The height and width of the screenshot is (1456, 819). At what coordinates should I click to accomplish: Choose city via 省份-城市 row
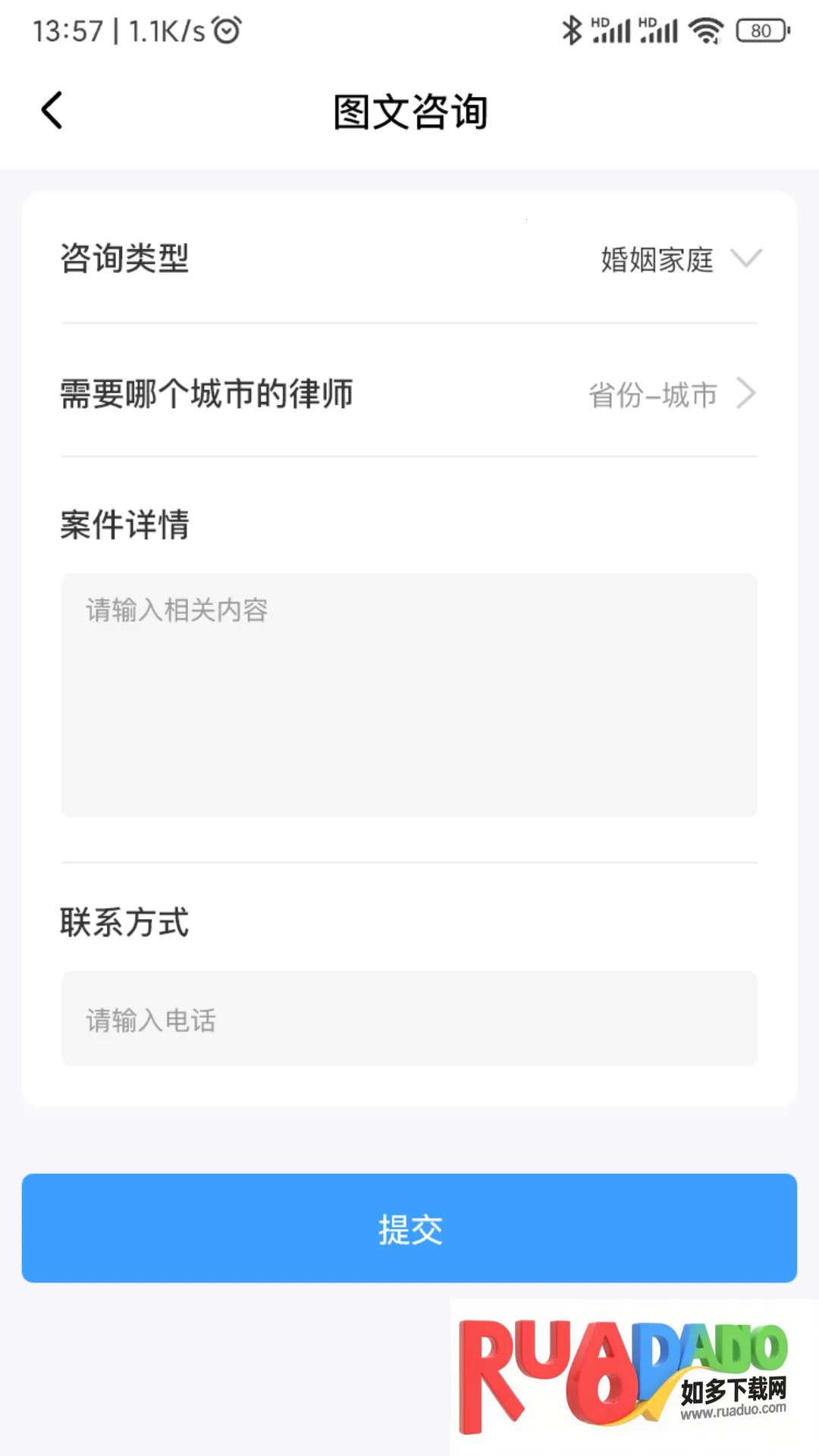670,394
